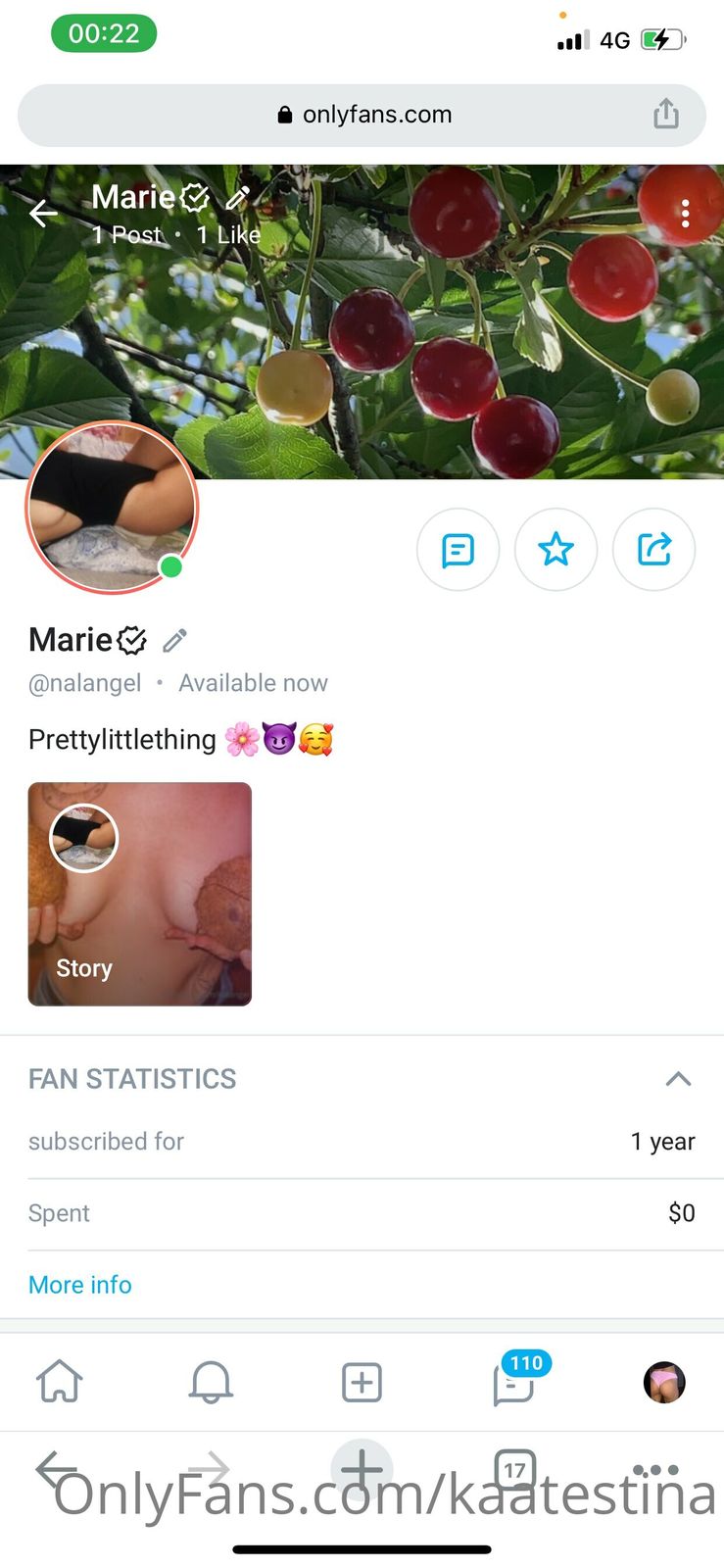Go back using the profile header arrow
Viewport: 724px width, 1568px height.
[x=43, y=213]
